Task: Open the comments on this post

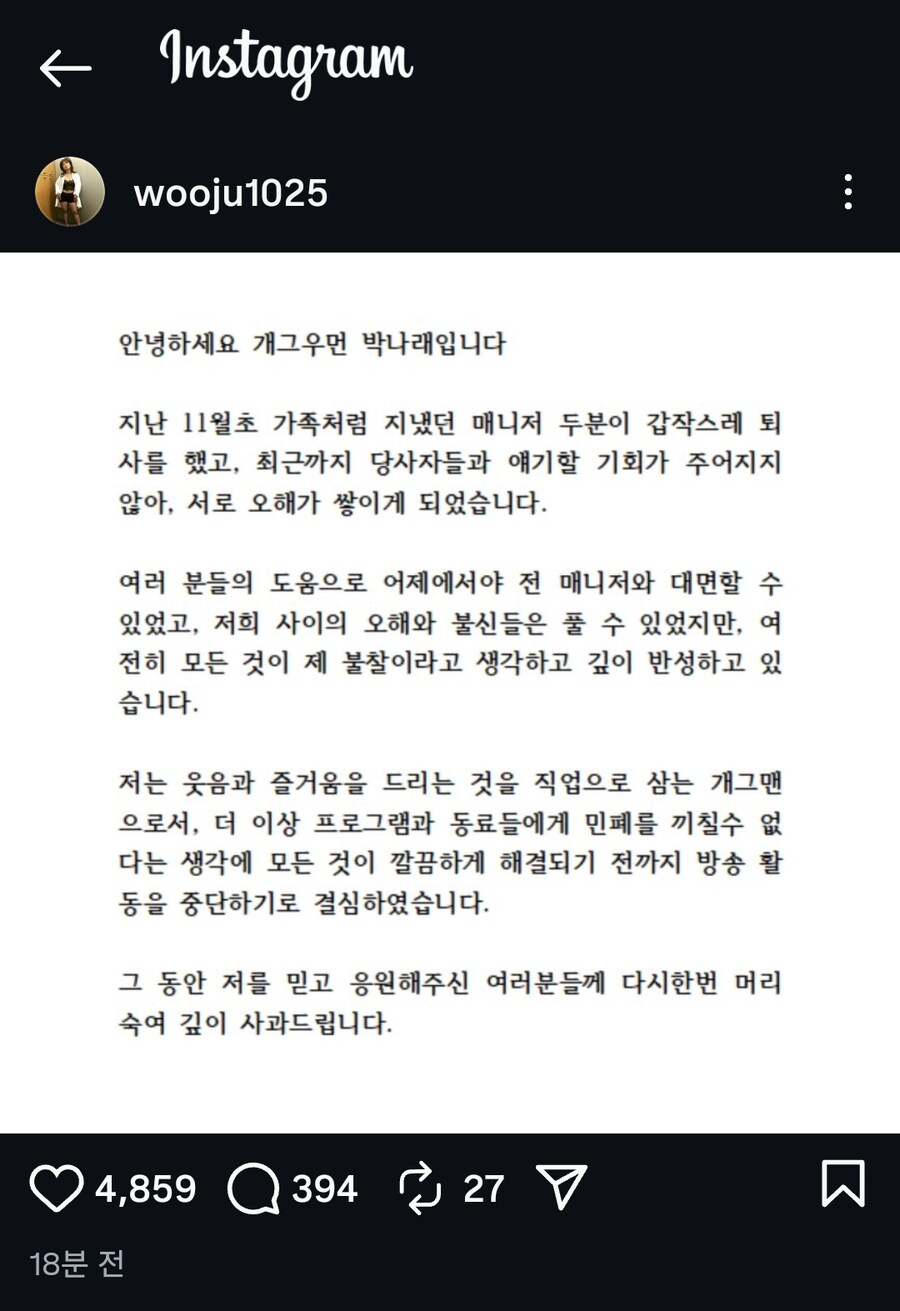Action: (x=254, y=1189)
